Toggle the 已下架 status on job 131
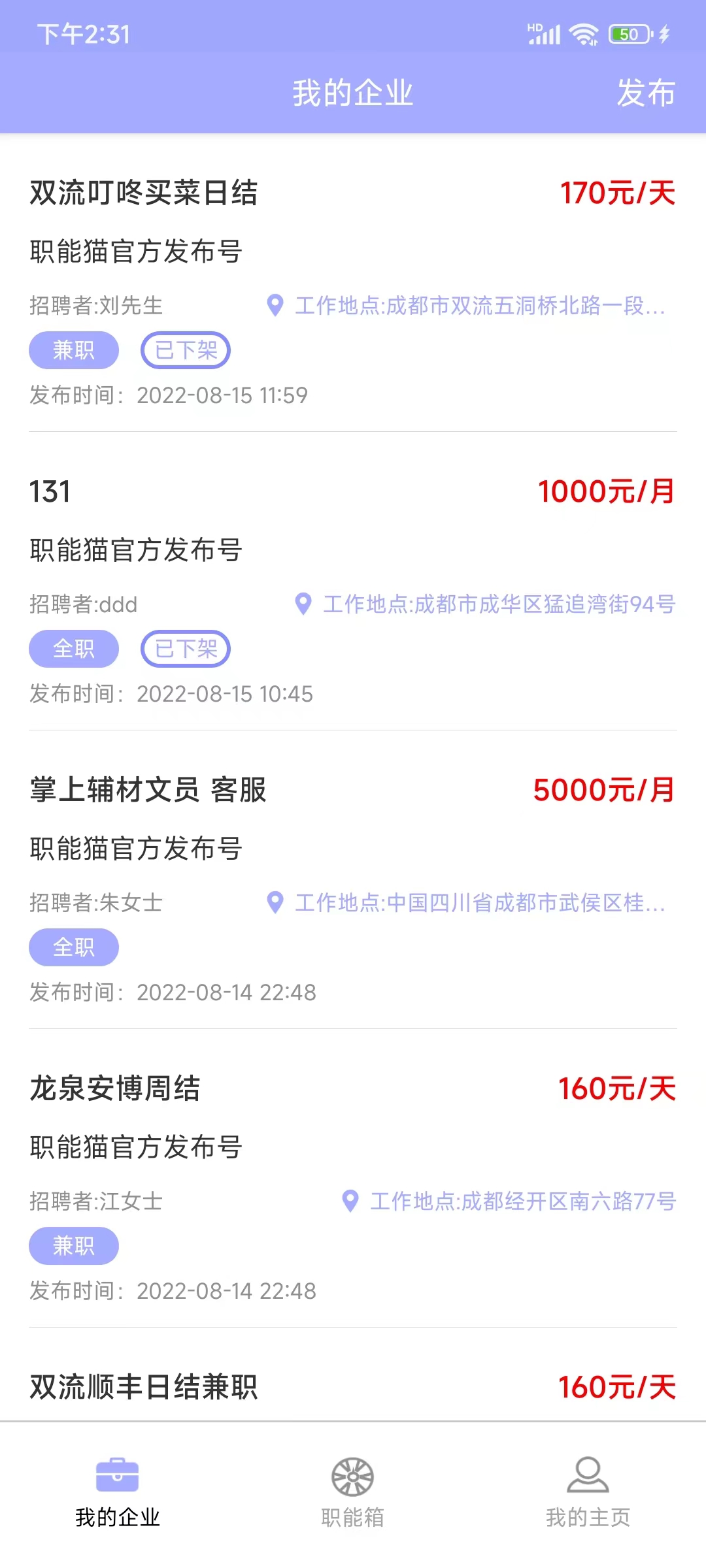 [186, 649]
